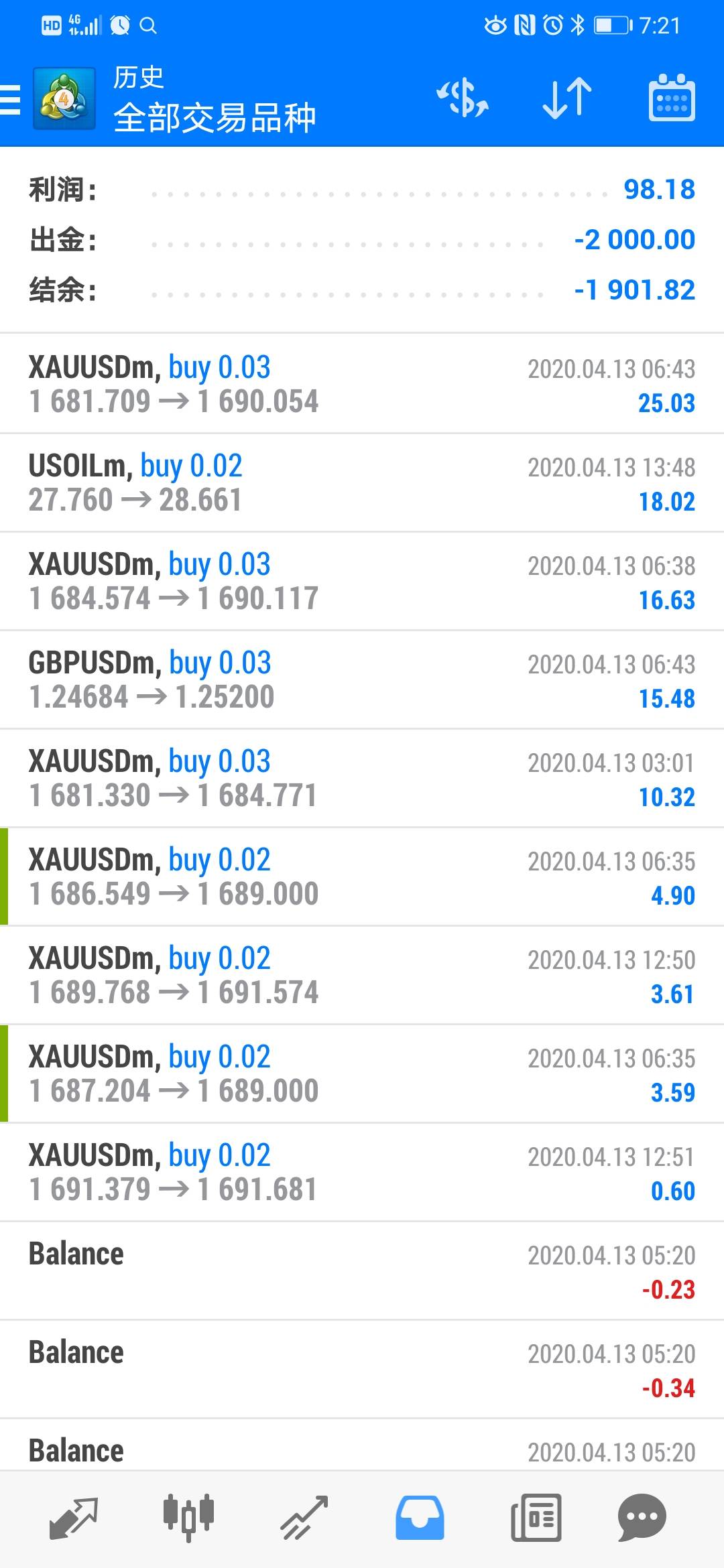Filter history by trading symbol
The height and width of the screenshot is (1568, 724).
463,99
